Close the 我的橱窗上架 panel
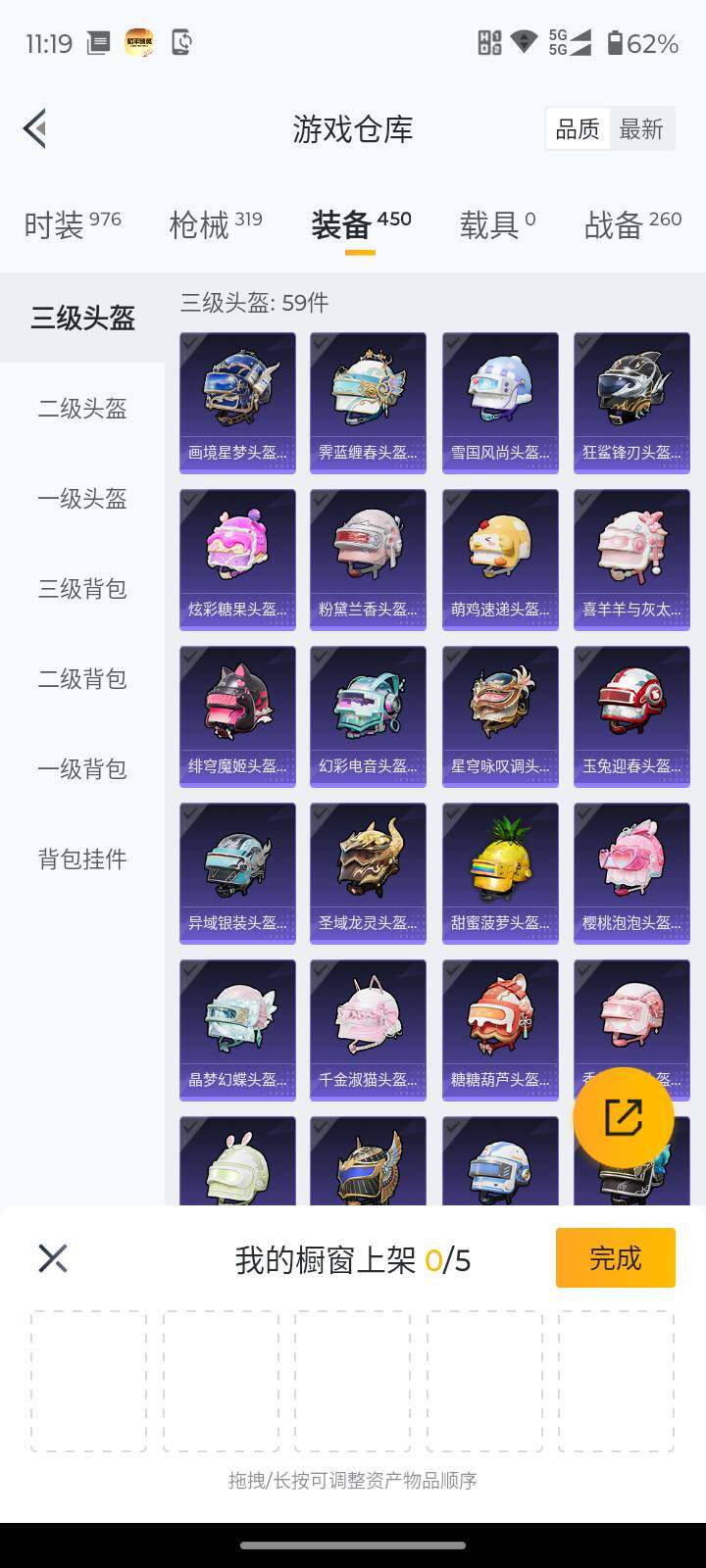The image size is (706, 1568). point(53,1258)
